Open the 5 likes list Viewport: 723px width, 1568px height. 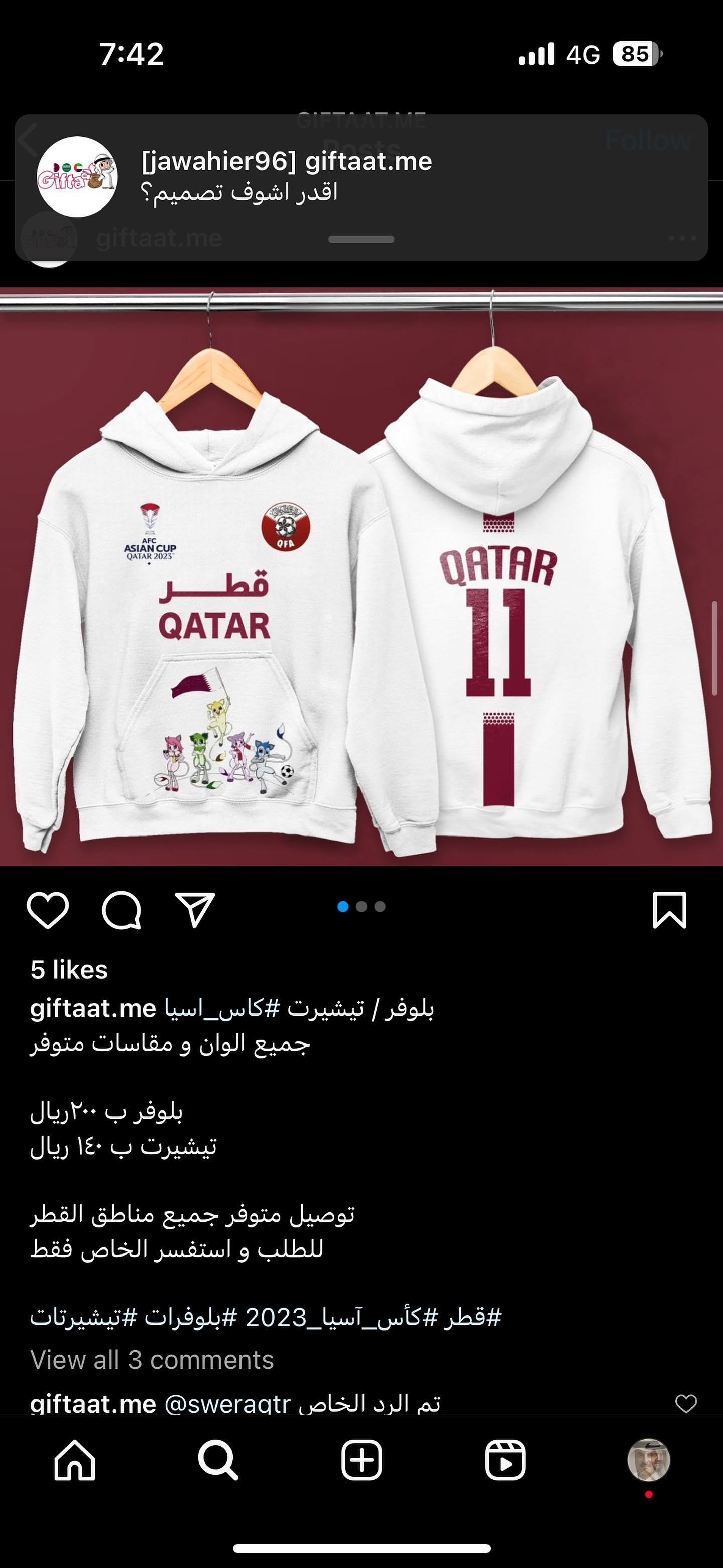click(x=69, y=970)
